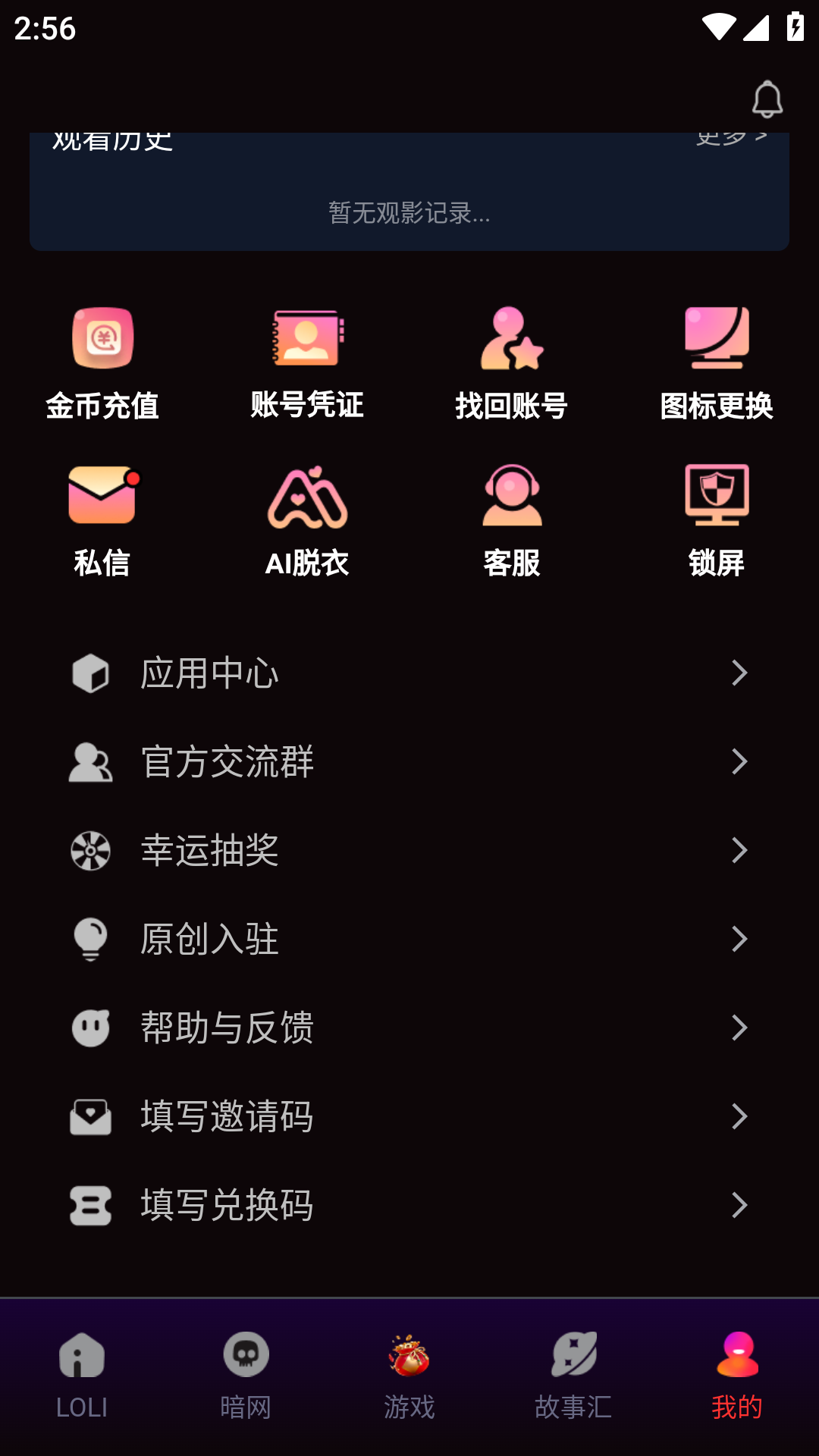This screenshot has width=819, height=1456.
Task: Open 帮助与反馈 help and feedback
Action: tap(409, 1028)
